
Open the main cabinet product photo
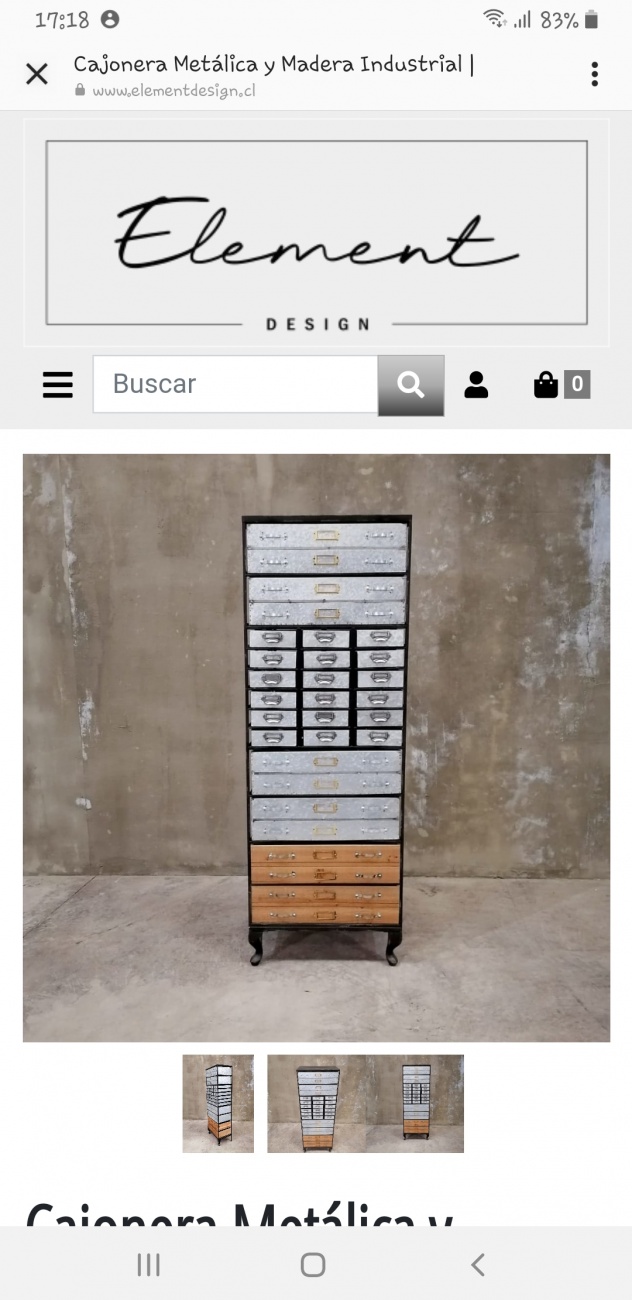[316, 747]
